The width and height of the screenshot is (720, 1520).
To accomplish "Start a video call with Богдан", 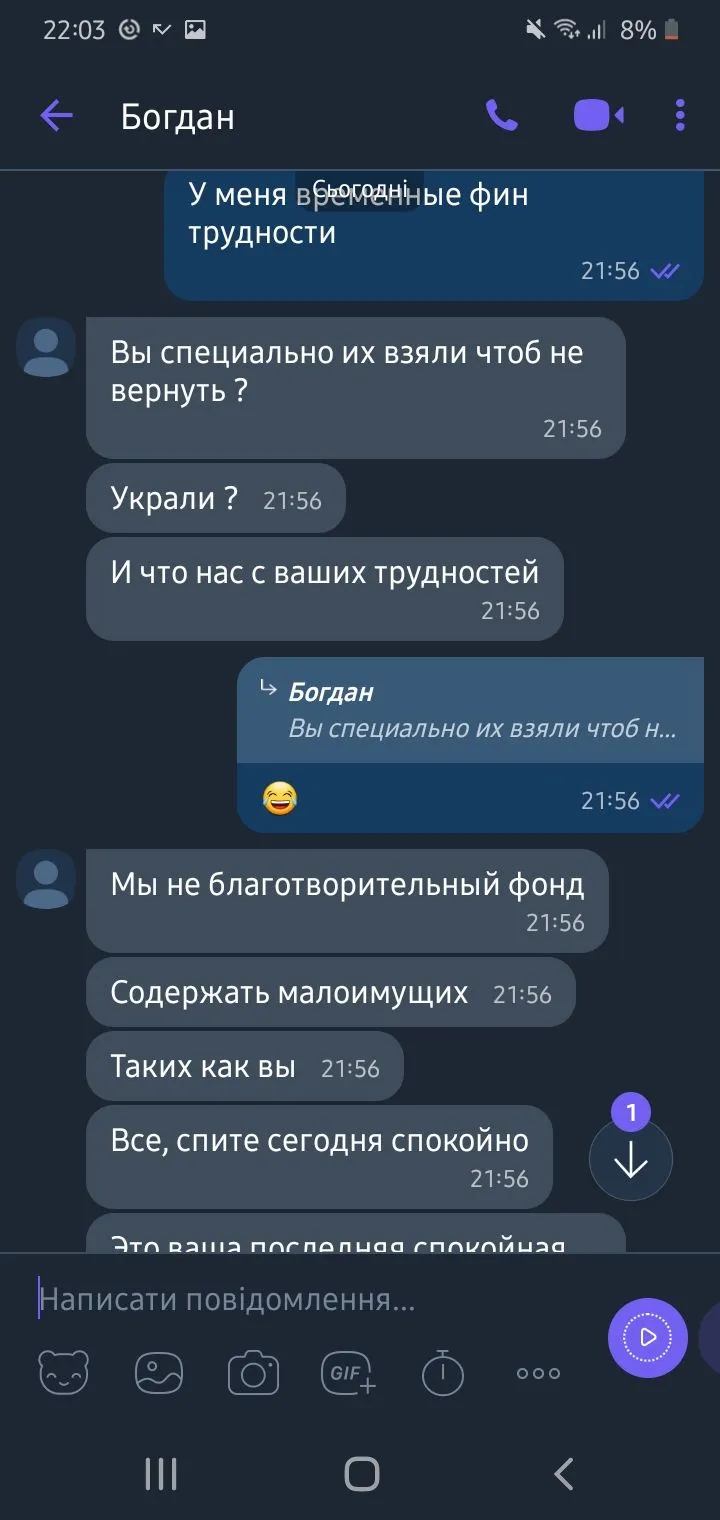I will 598,116.
